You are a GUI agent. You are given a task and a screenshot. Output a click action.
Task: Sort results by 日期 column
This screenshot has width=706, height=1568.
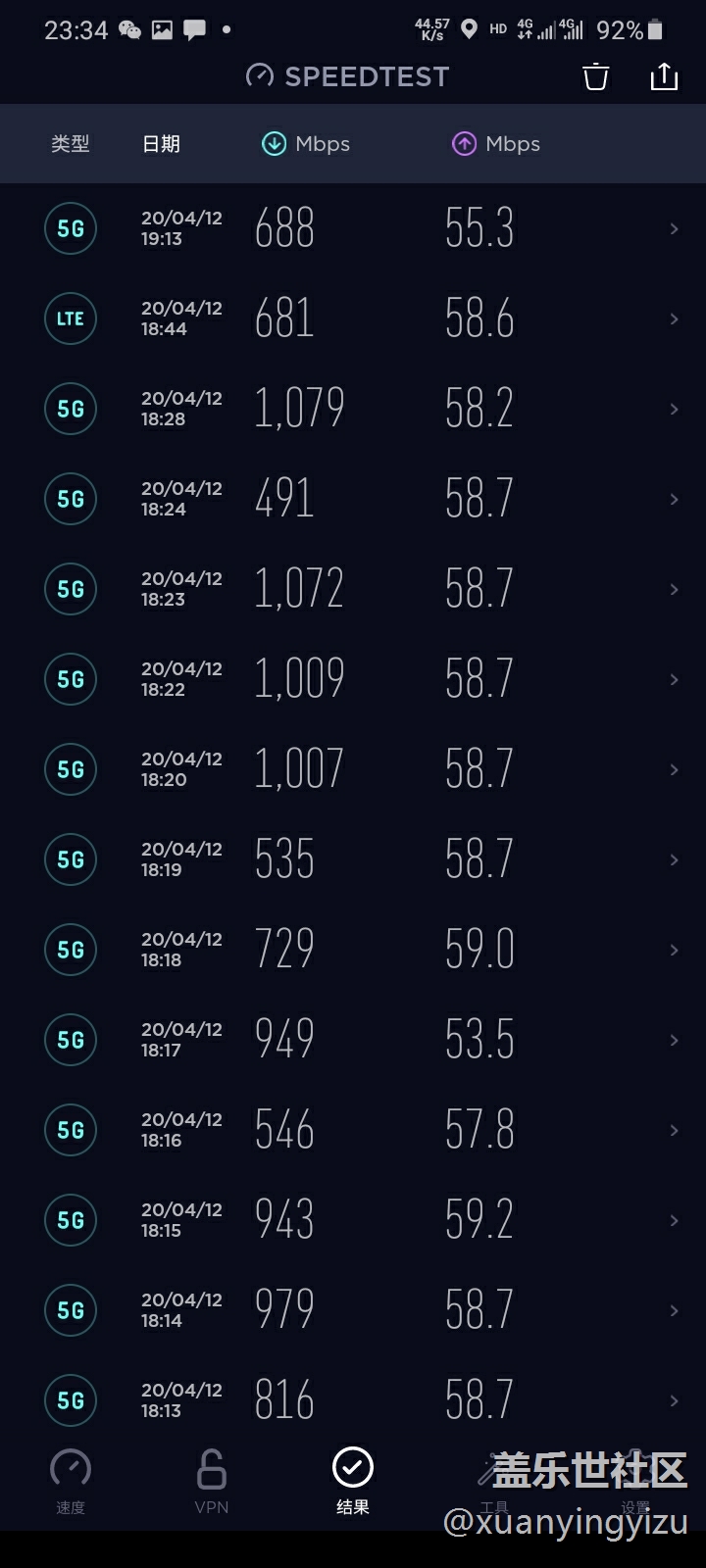pyautogui.click(x=161, y=144)
